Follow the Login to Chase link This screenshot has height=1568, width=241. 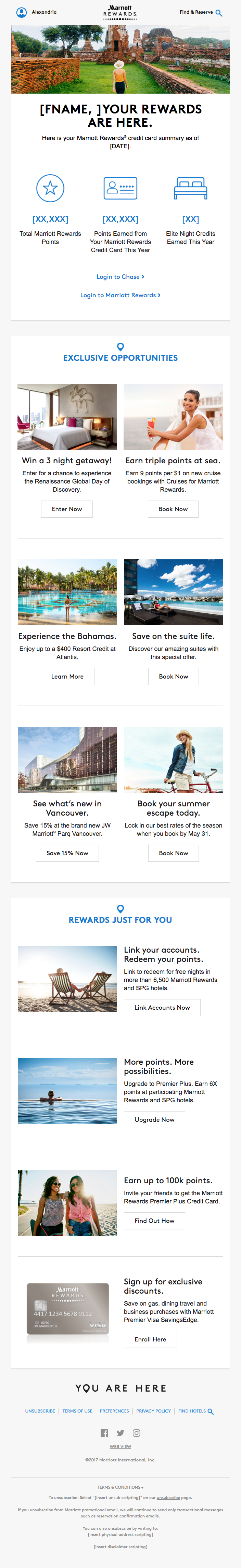click(120, 276)
